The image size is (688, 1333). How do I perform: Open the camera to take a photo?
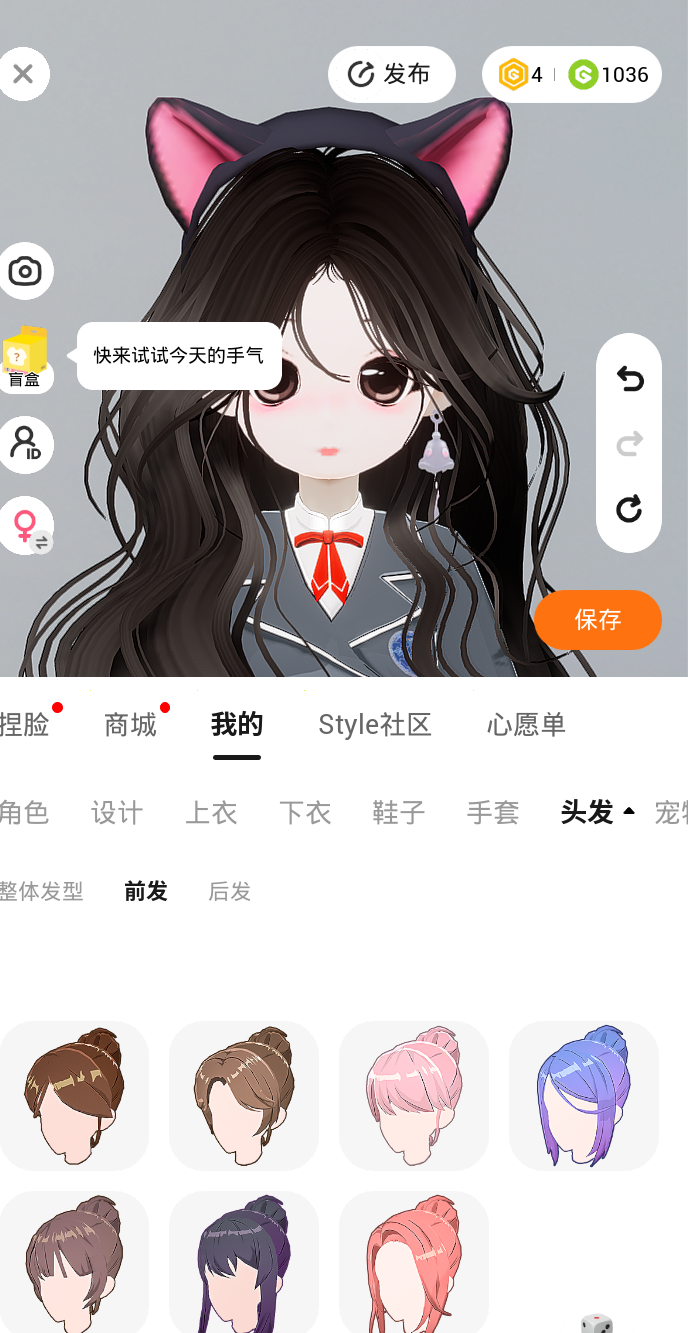(25, 271)
